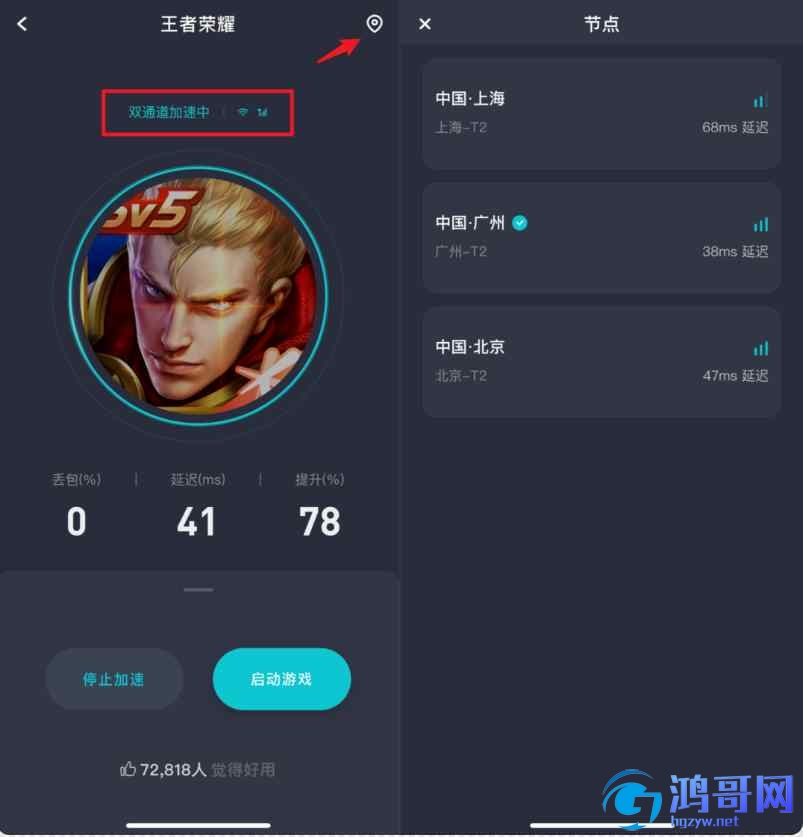The image size is (803, 837).
Task: Select the 中国·北京 node
Action: tap(601, 361)
